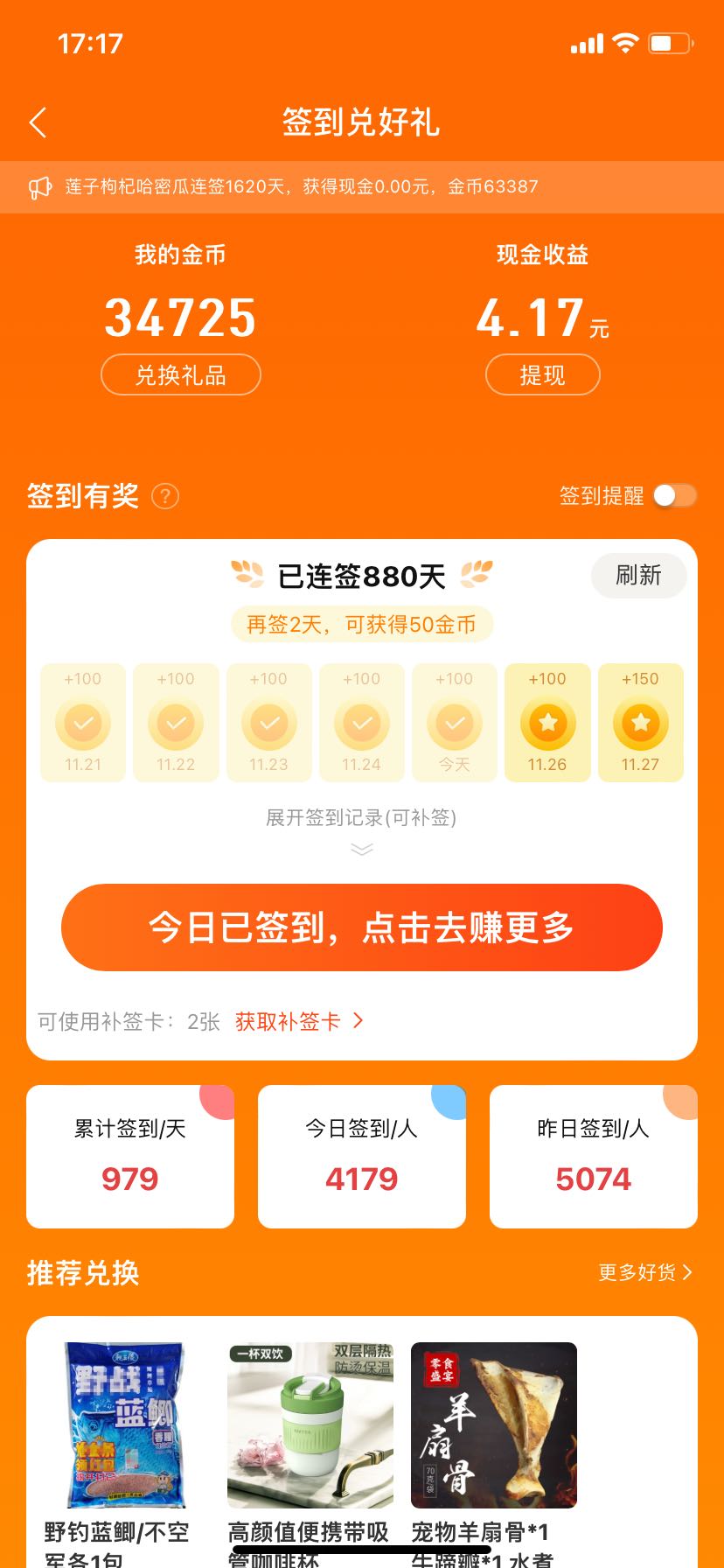Refresh the check-in card with 刷新
Viewport: 724px width, 1568px height.
[638, 575]
